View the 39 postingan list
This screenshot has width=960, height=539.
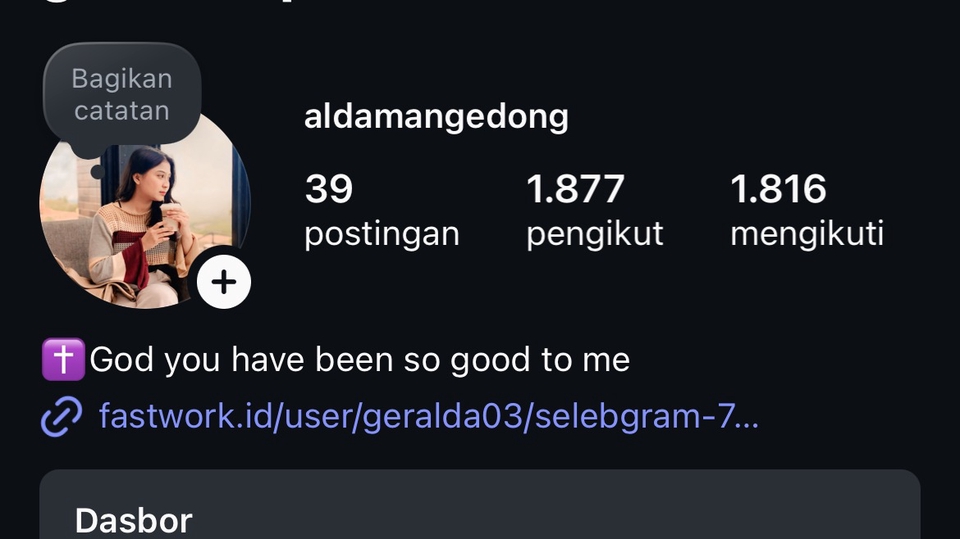[x=381, y=210]
